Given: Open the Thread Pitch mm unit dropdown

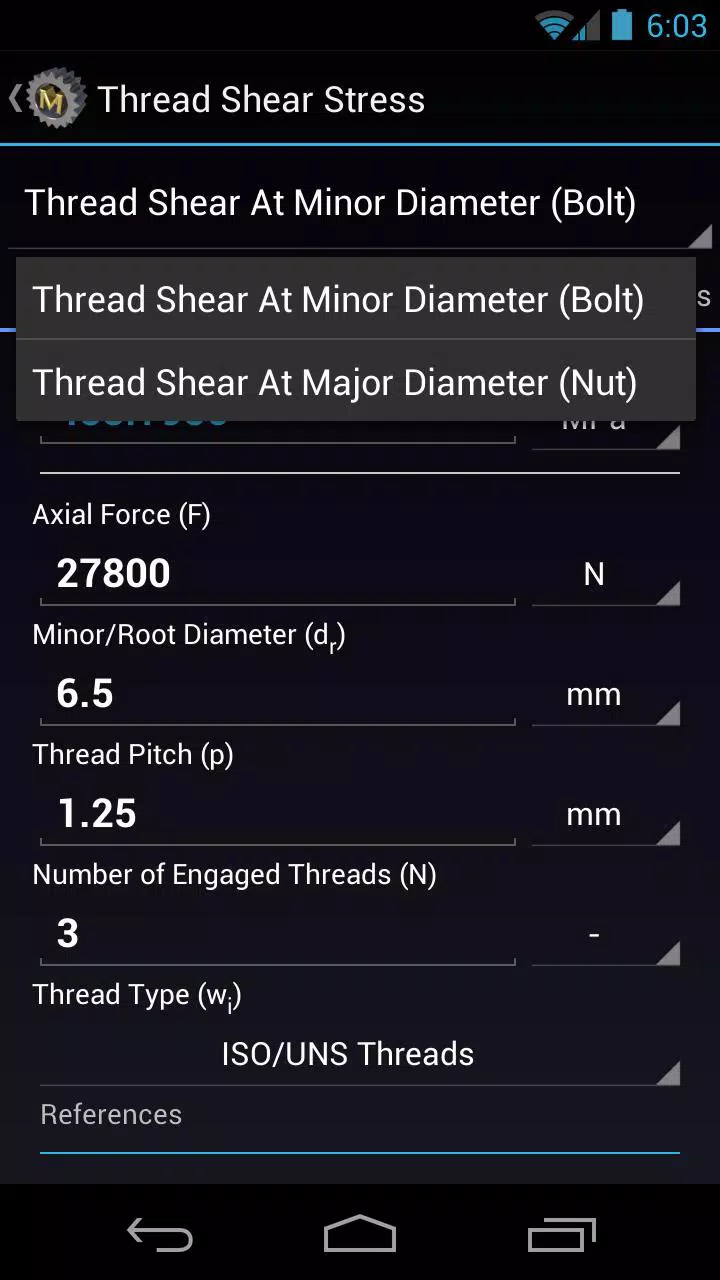Looking at the screenshot, I should tap(606, 814).
